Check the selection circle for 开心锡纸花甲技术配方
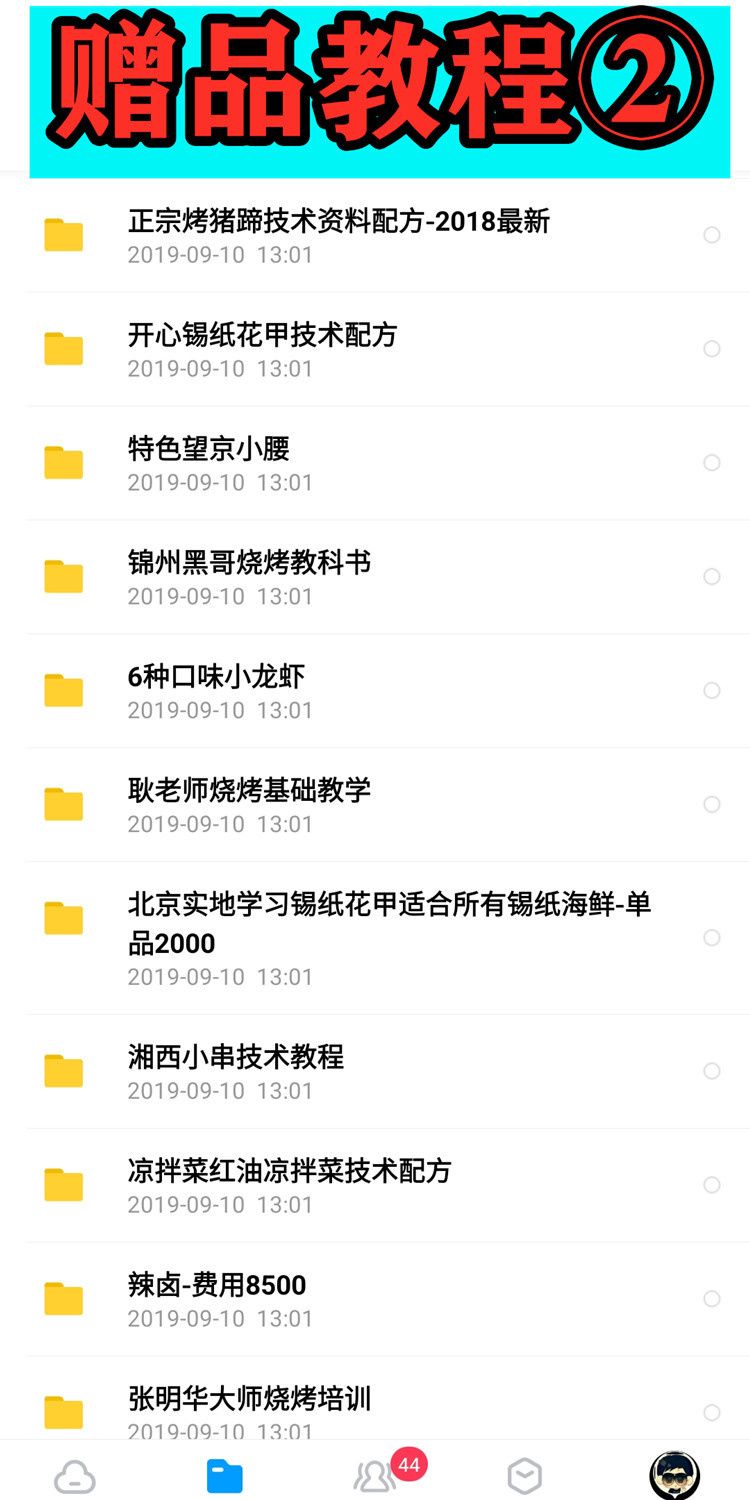Screen dimensions: 750x1500 click(x=711, y=349)
